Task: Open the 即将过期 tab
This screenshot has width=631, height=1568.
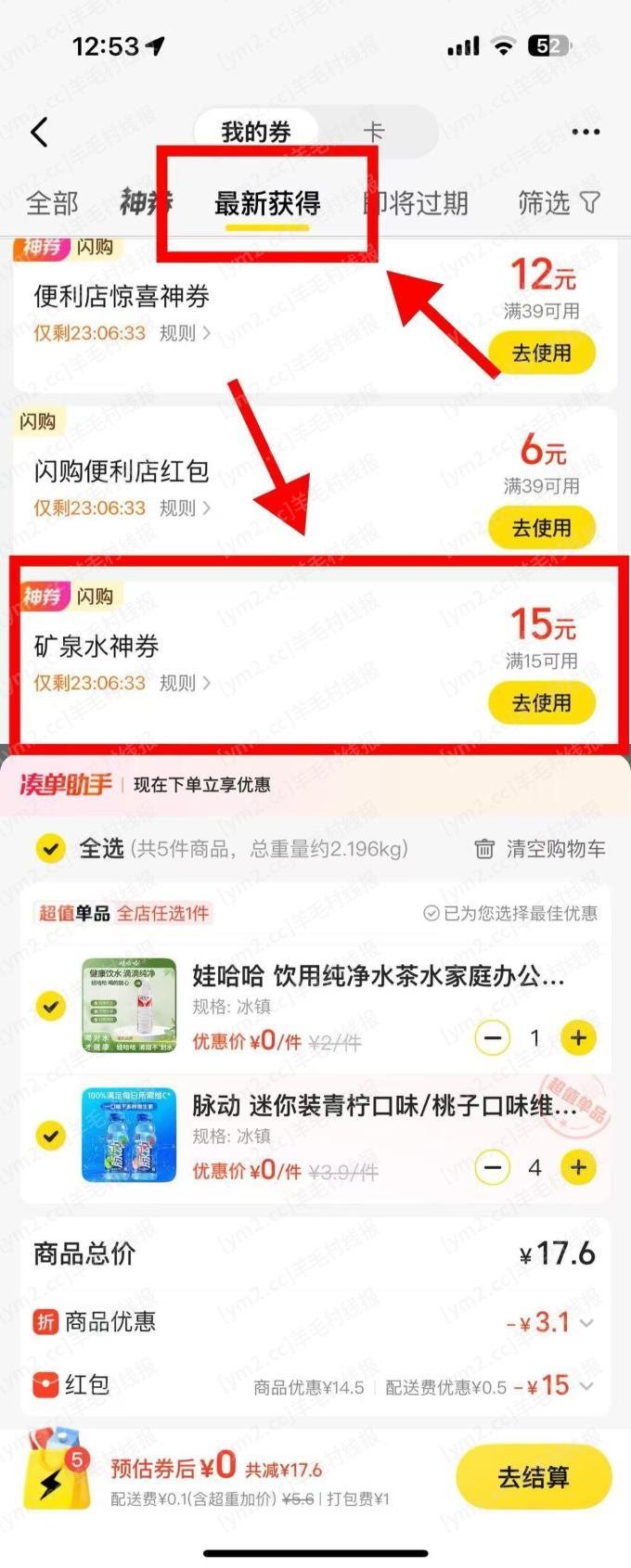Action: click(x=418, y=203)
